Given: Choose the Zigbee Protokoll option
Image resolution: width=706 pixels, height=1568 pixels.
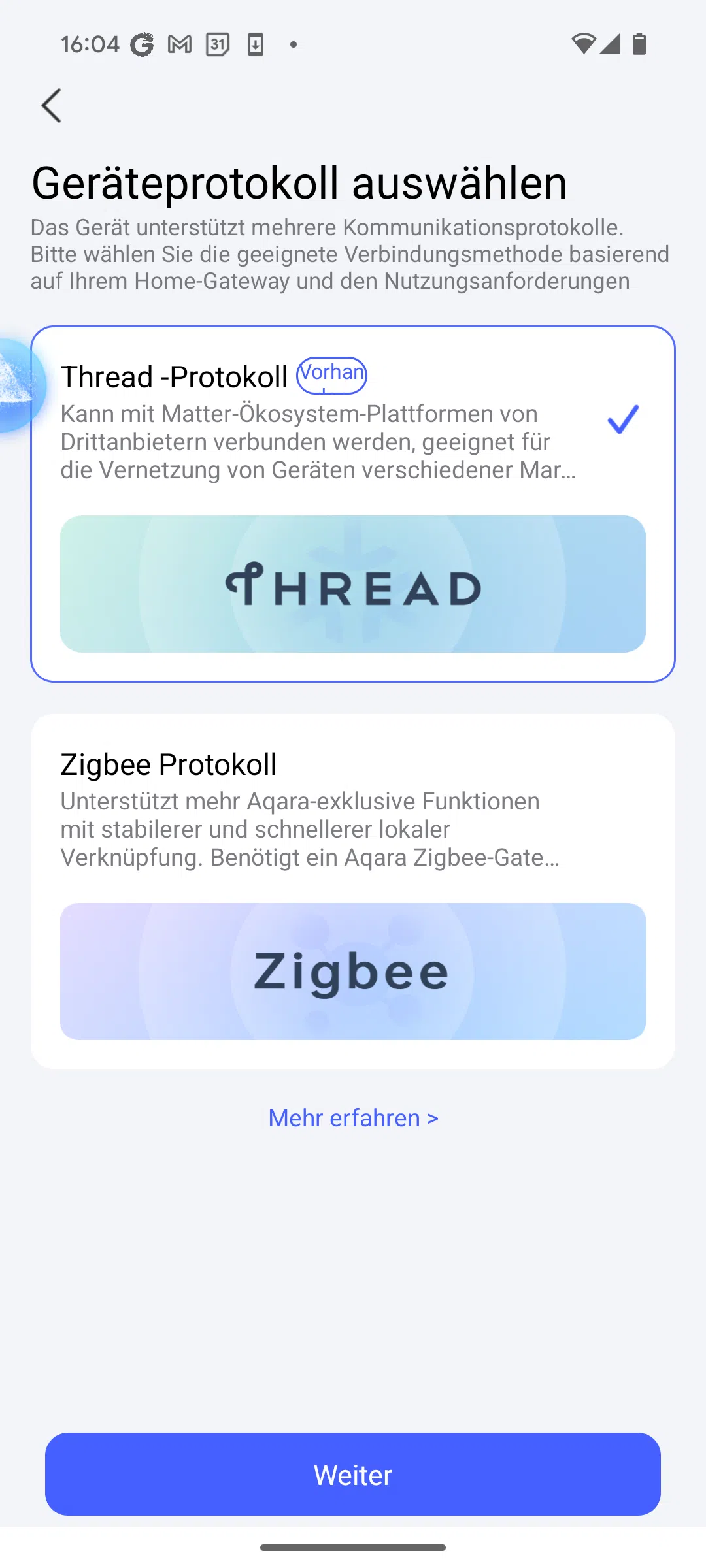Looking at the screenshot, I should click(353, 890).
